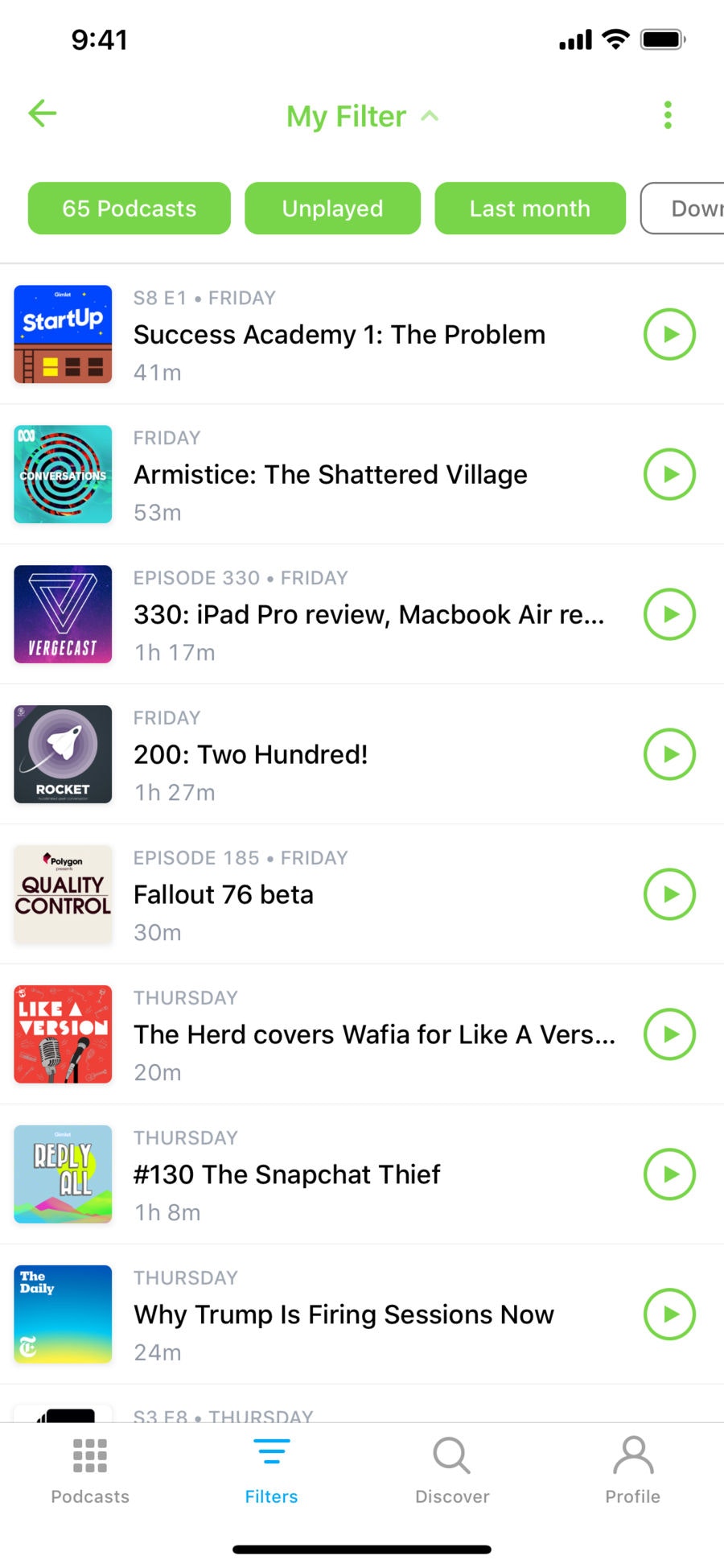The width and height of the screenshot is (724, 1568).
Task: Tap the Discover magnifying glass icon
Action: pyautogui.click(x=451, y=1455)
